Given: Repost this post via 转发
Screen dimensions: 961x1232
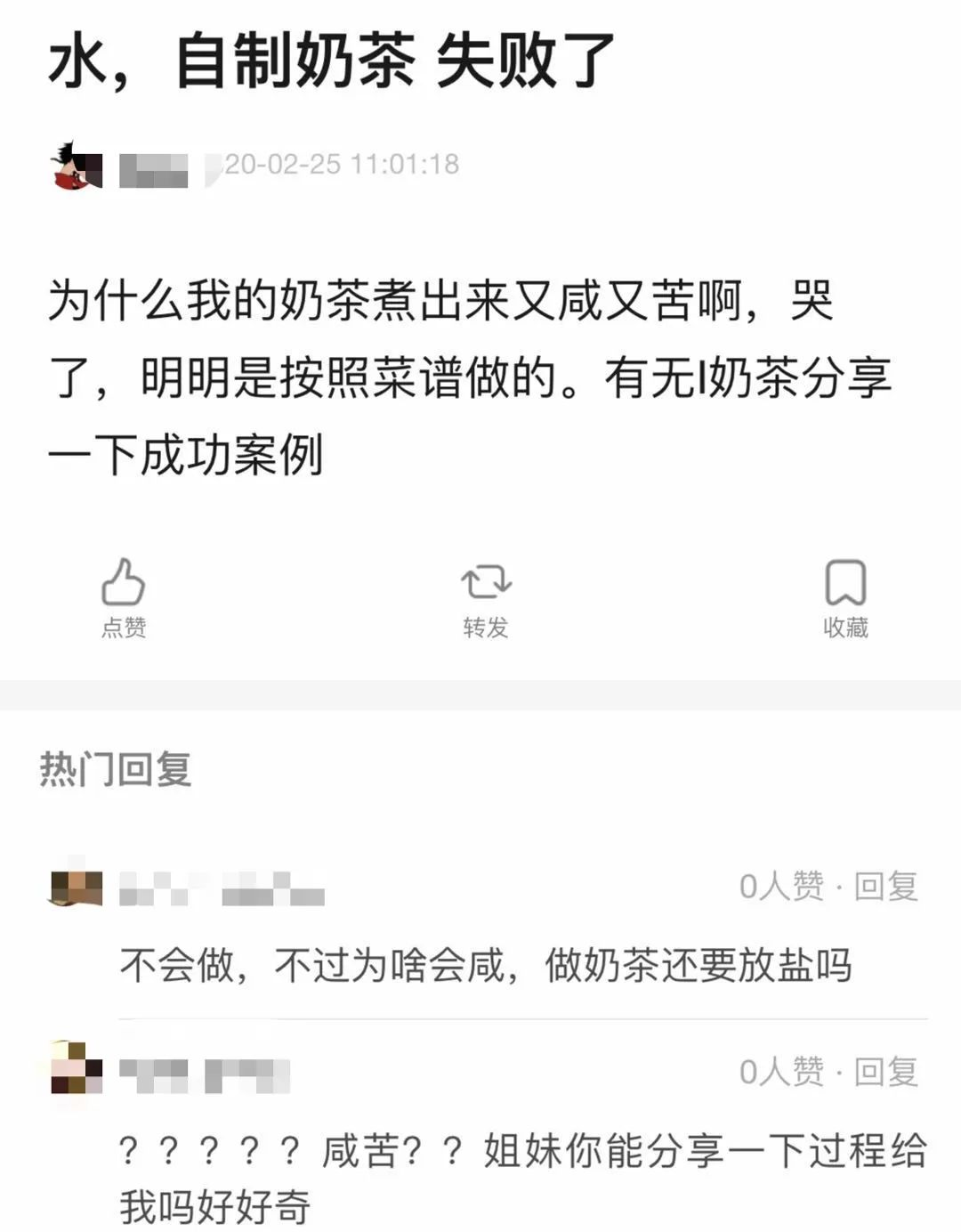Looking at the screenshot, I should coord(485,596).
